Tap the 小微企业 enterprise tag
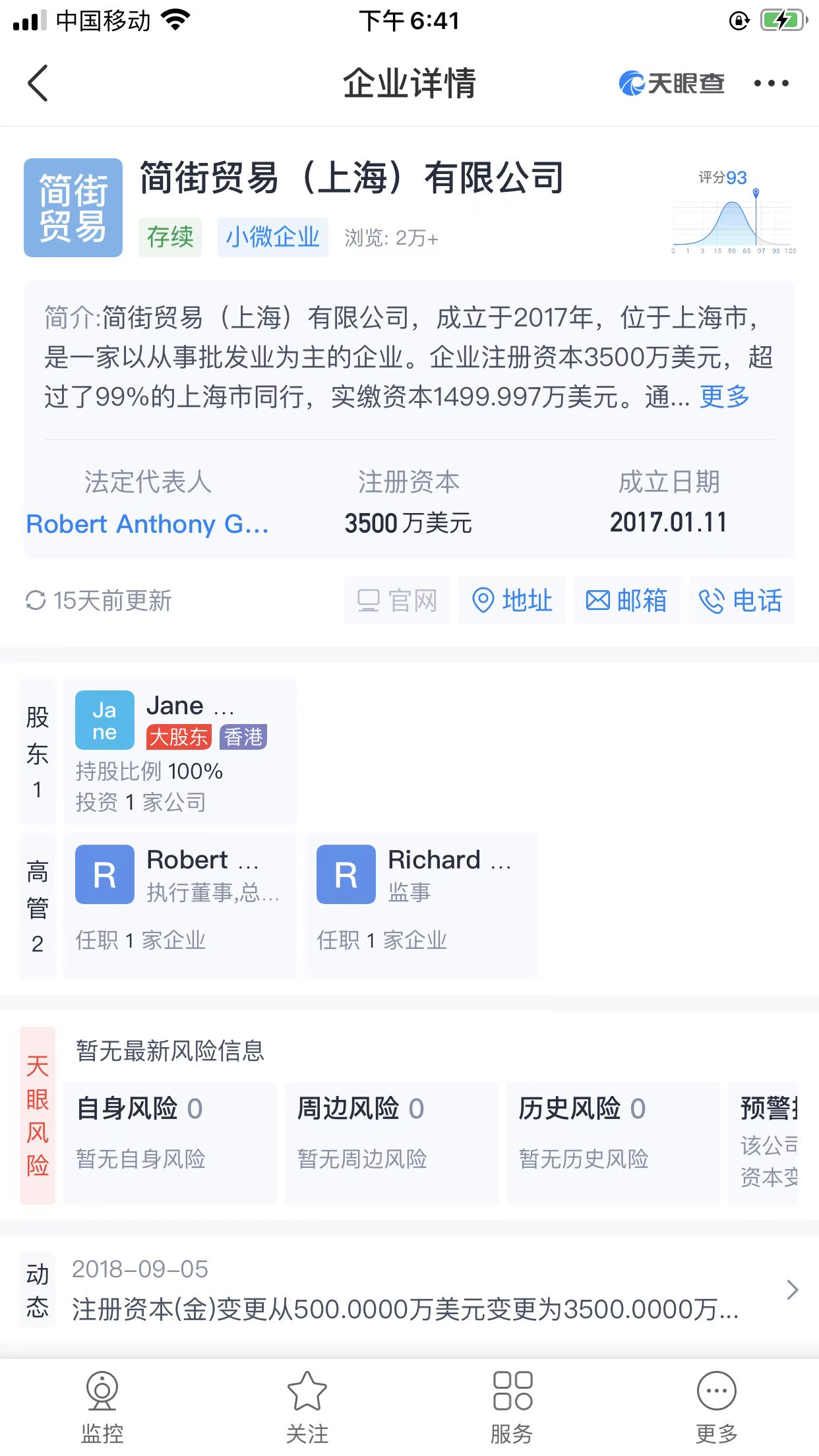Viewport: 819px width, 1456px height. (x=273, y=237)
